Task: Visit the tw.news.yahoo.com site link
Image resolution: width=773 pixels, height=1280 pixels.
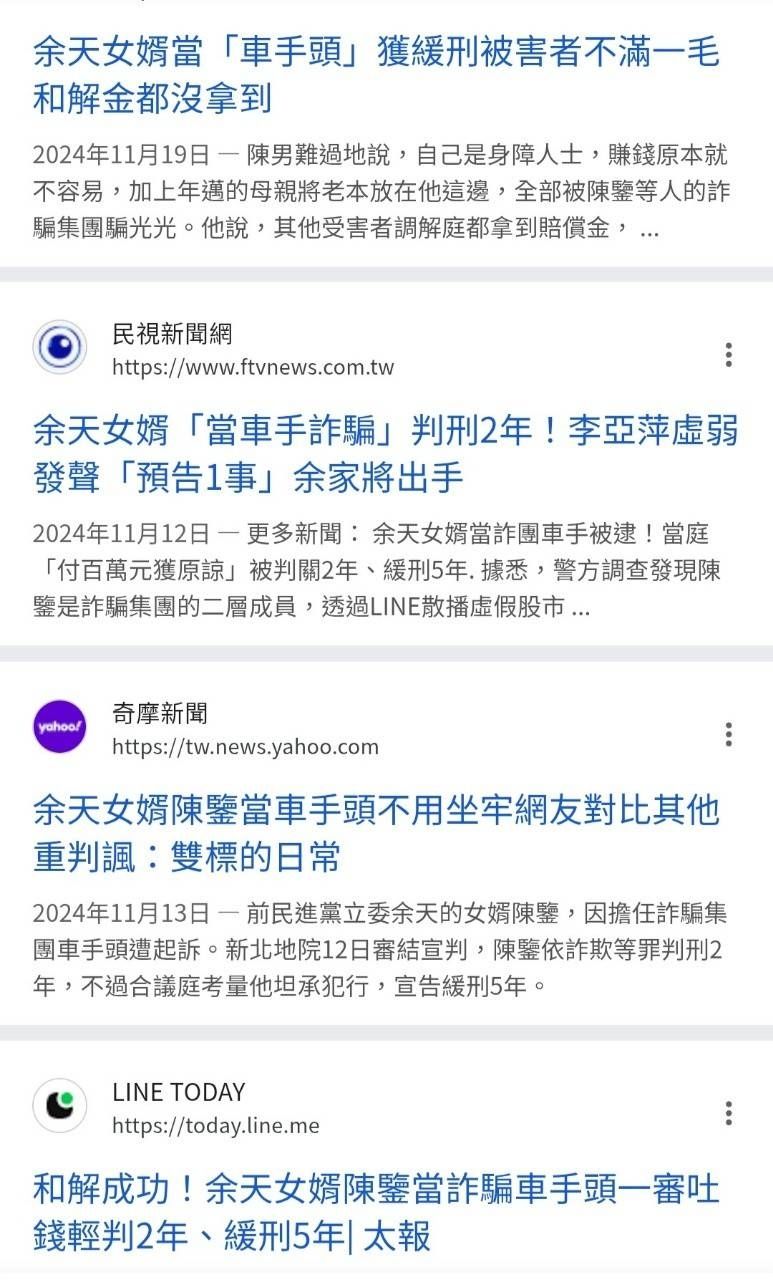Action: [x=245, y=747]
